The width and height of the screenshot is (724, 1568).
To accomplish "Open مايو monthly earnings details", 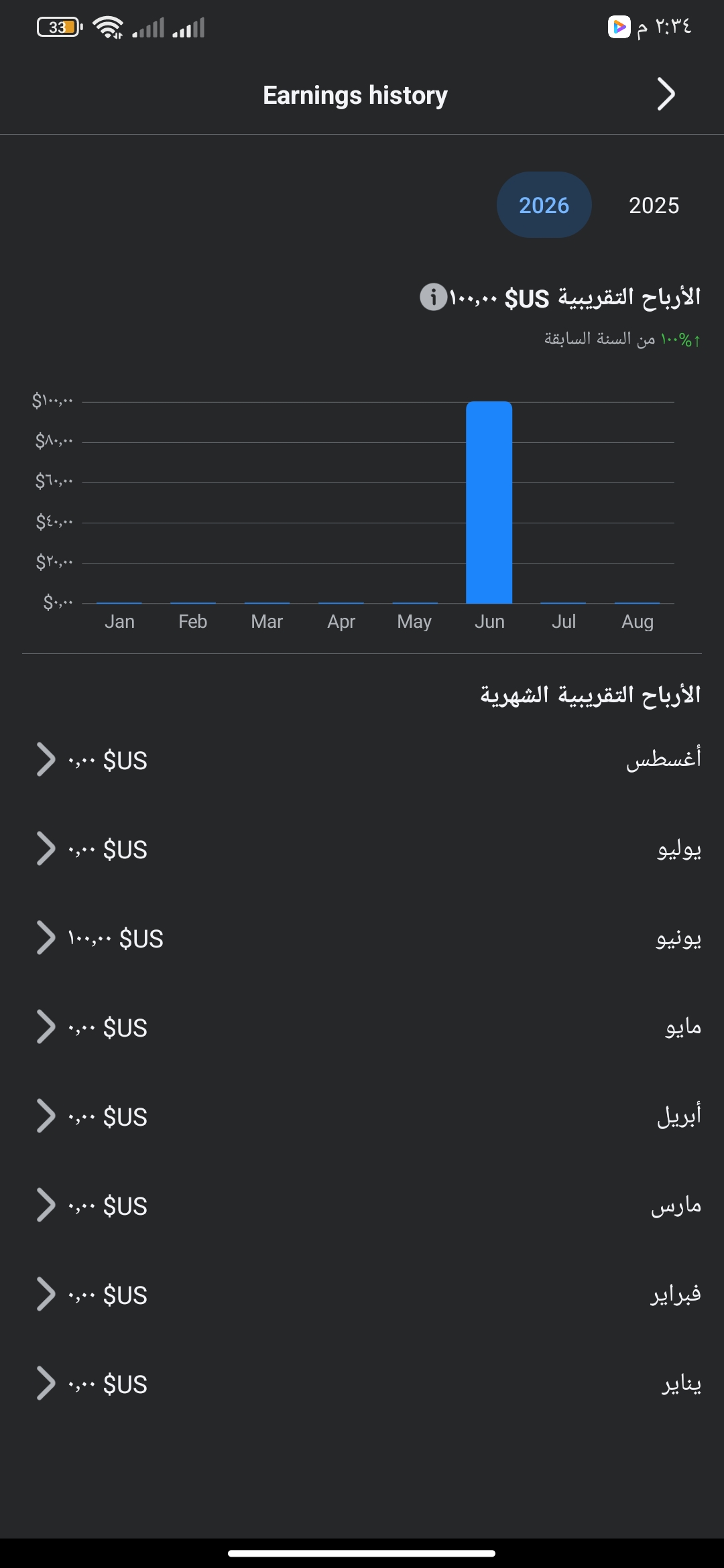I will (362, 1027).
